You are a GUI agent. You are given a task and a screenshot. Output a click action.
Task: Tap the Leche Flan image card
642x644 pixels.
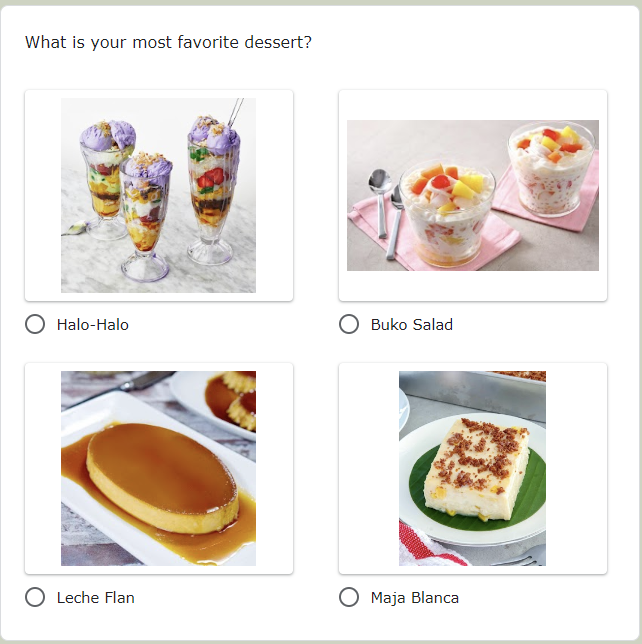click(x=158, y=468)
